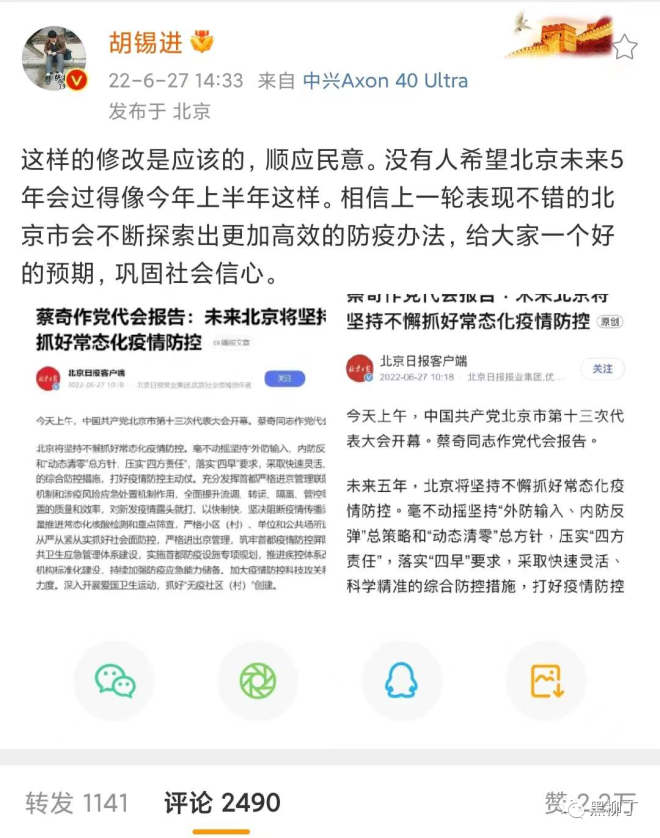Open the 赞 likes tab
Screen dimensions: 660x838
(590, 802)
